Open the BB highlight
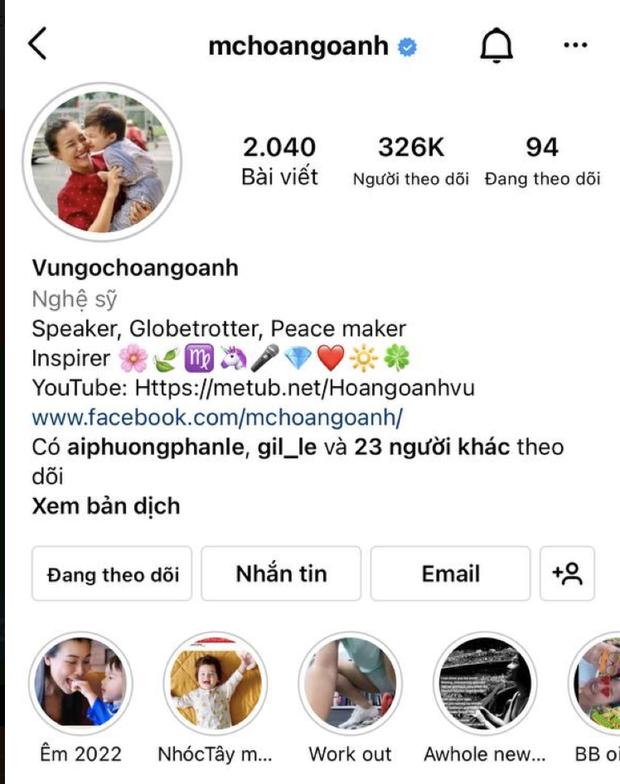Viewport: 620px width, 784px height. 598,685
